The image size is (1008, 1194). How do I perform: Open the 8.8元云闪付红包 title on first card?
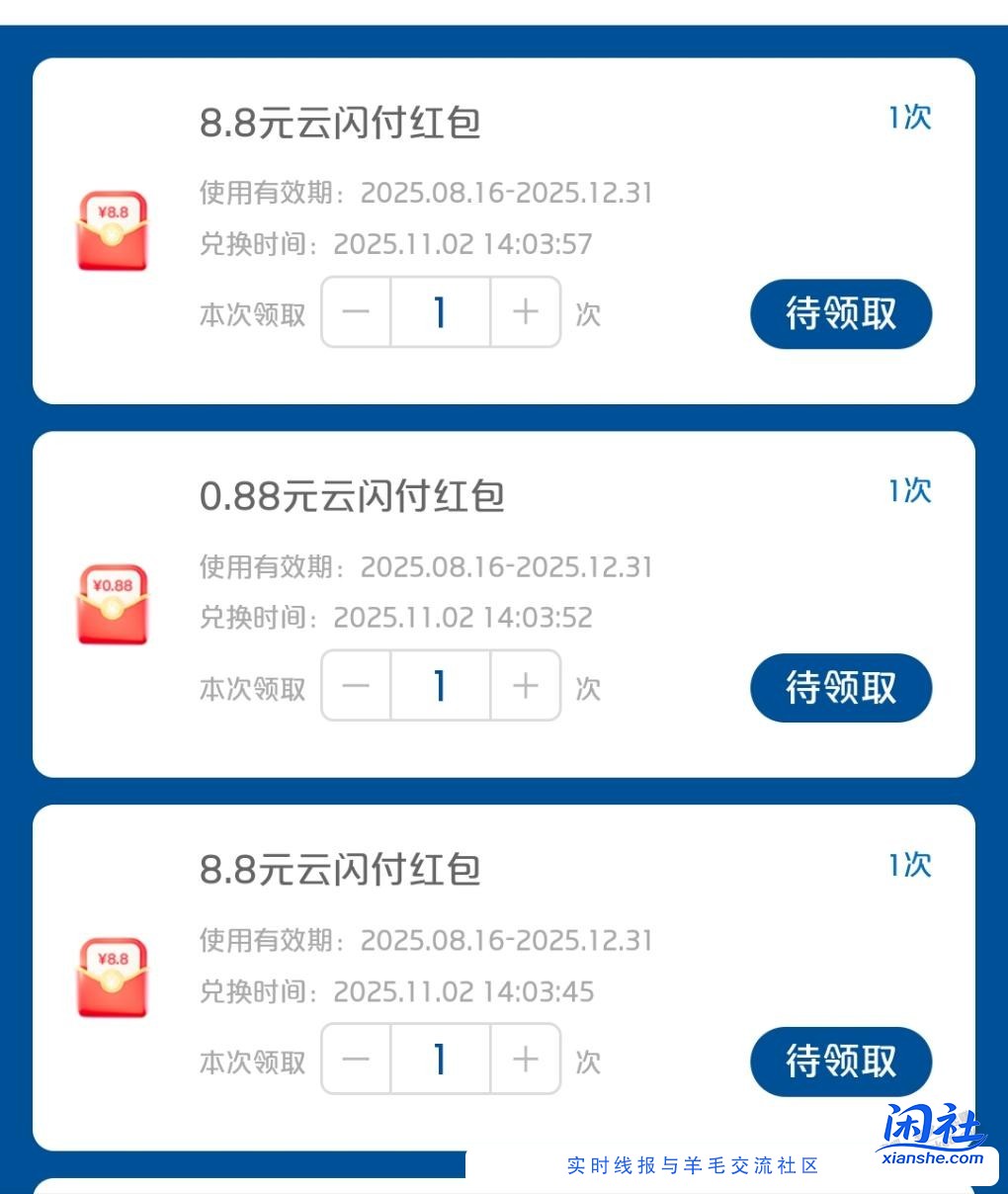pos(340,124)
